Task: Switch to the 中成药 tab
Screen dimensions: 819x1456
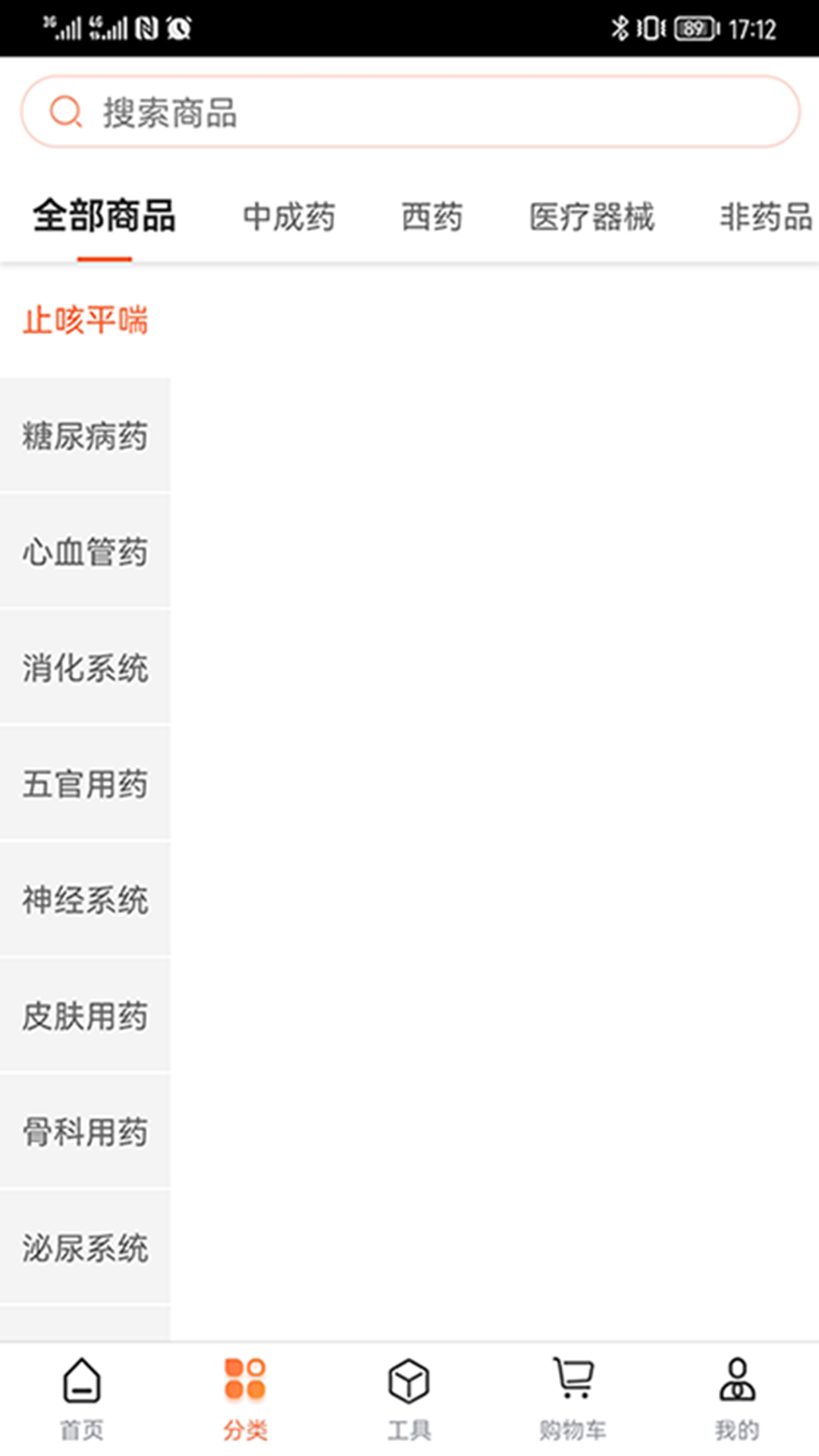Action: click(289, 217)
